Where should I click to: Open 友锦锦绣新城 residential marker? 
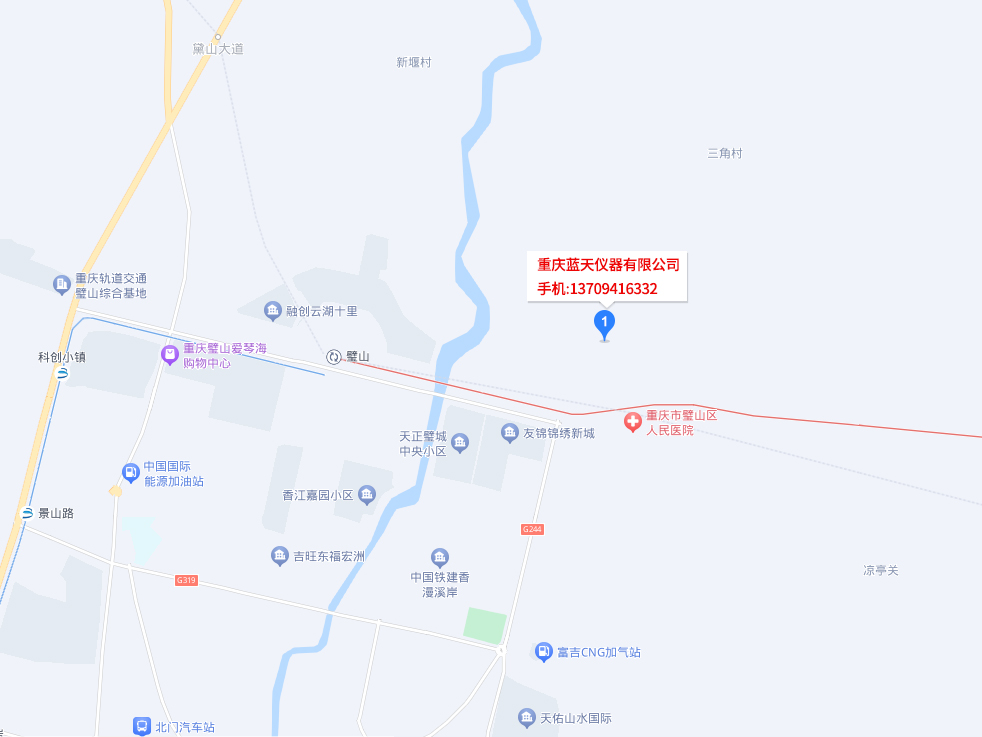tap(509, 433)
